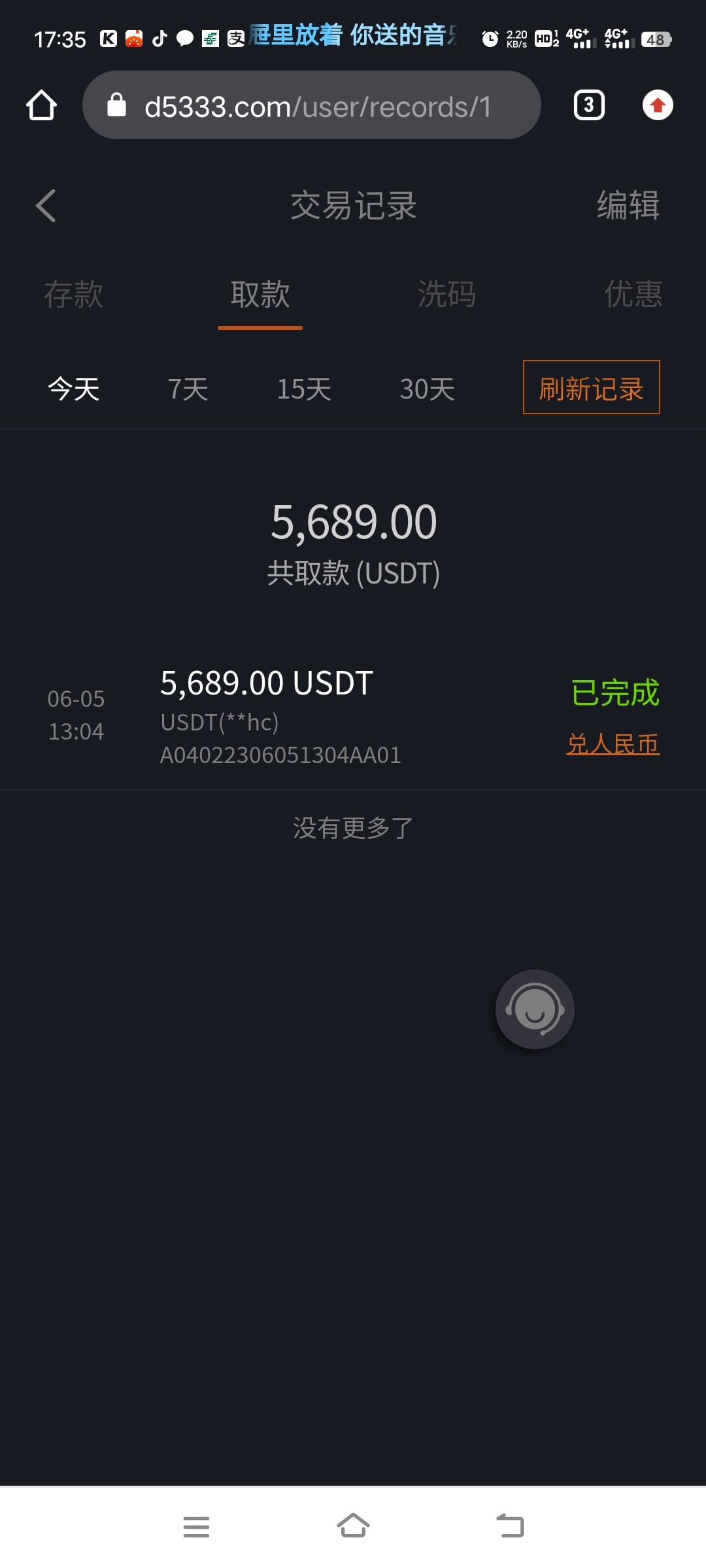Show records from 30天
Screen dimensions: 706x1568
[x=427, y=389]
